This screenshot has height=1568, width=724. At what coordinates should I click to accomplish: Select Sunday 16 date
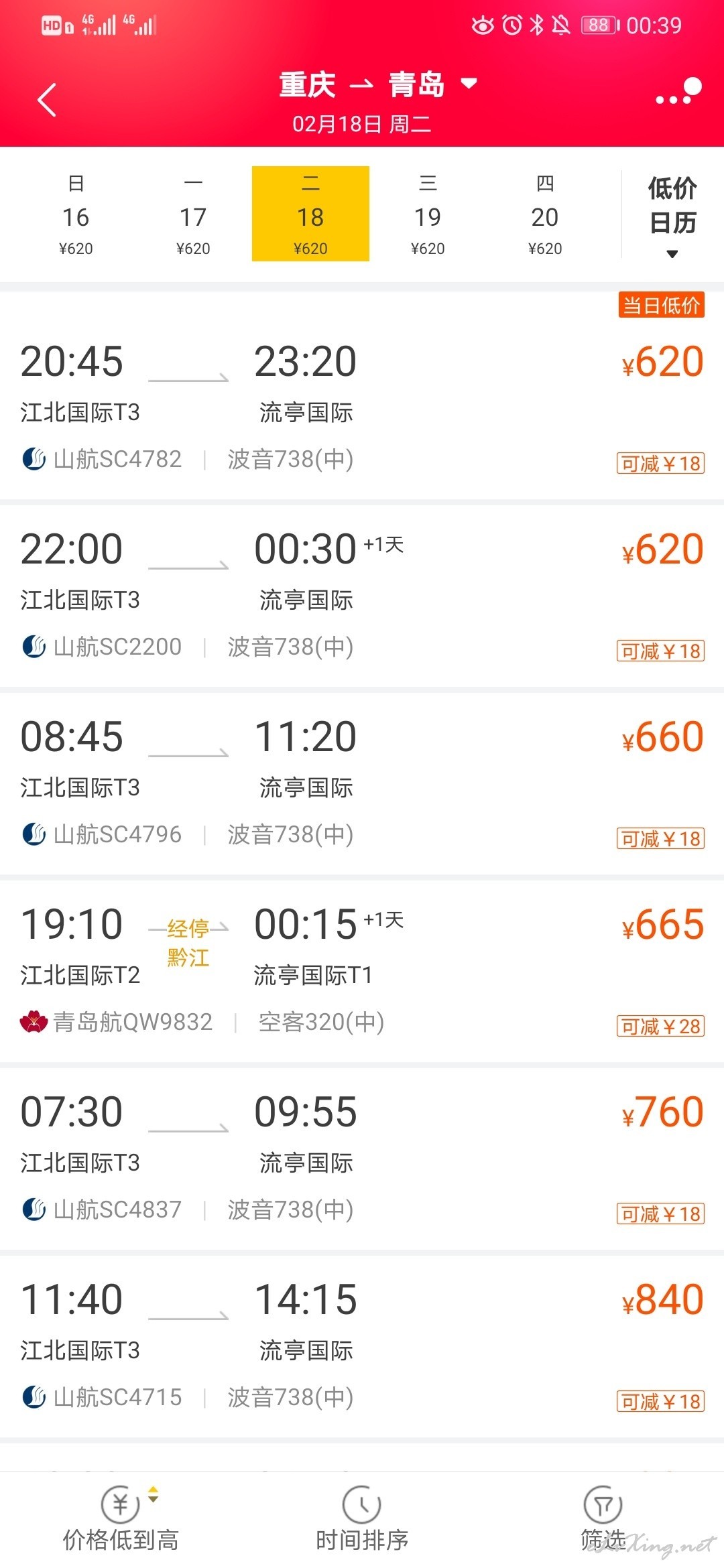[76, 214]
